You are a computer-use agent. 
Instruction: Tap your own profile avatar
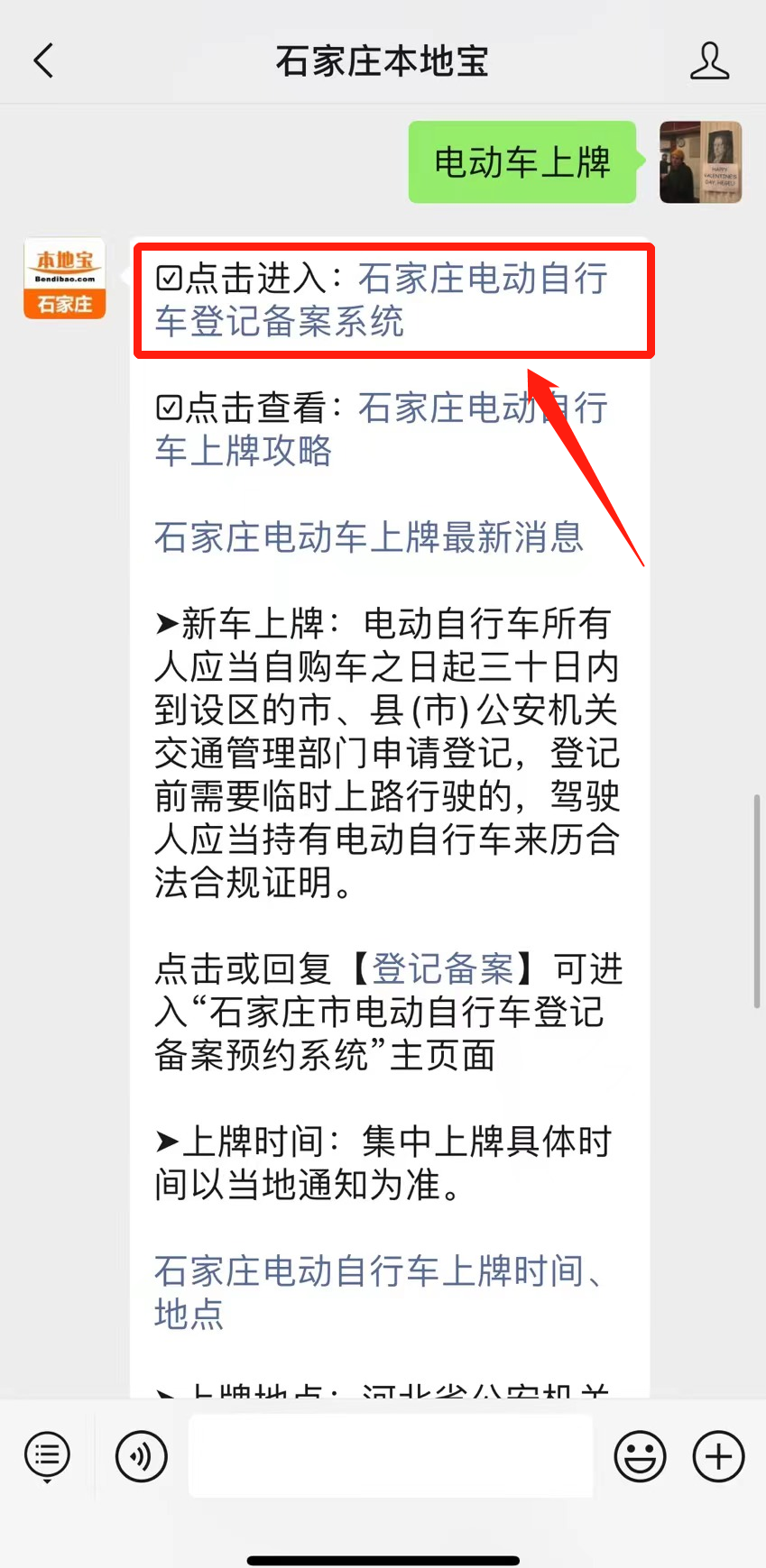pos(700,162)
